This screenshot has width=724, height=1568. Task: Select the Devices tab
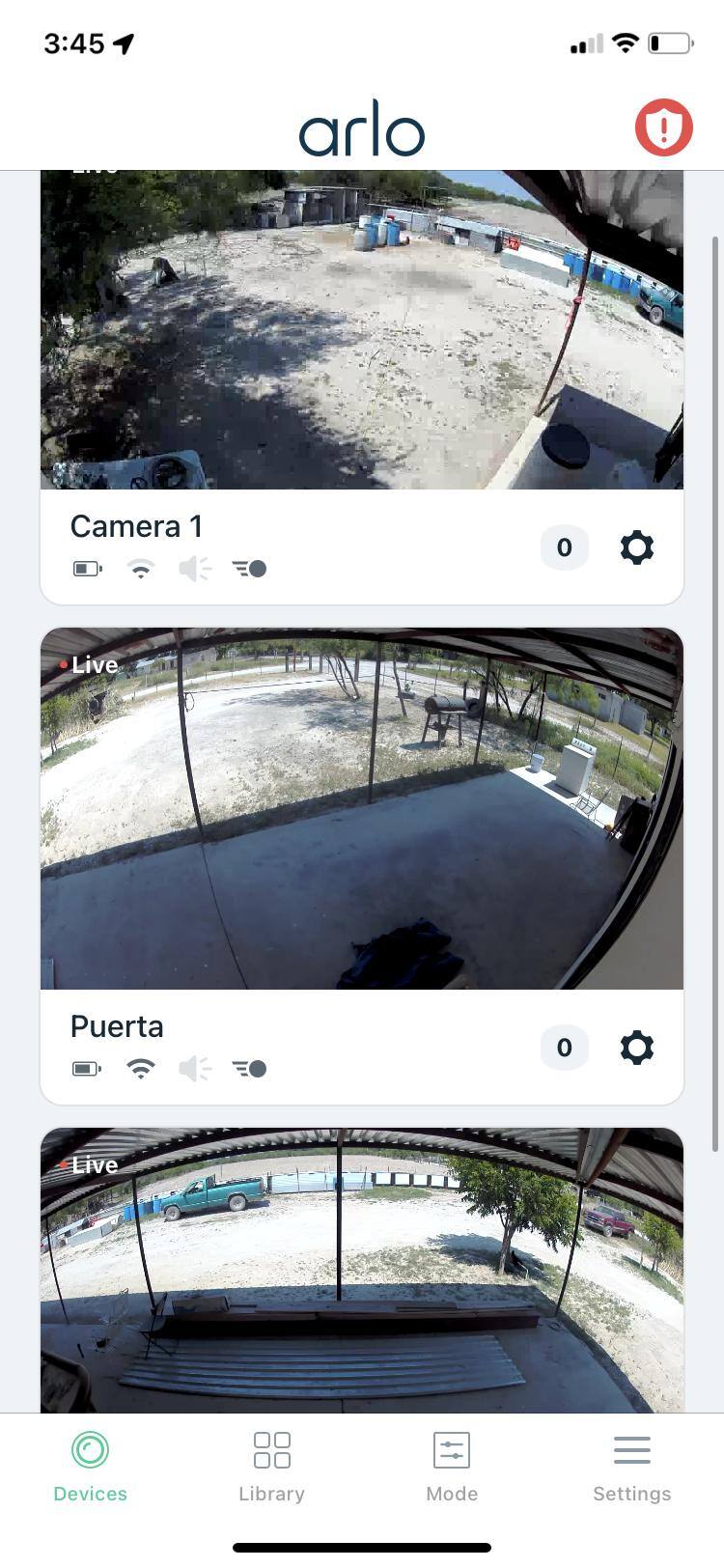[x=91, y=1467]
